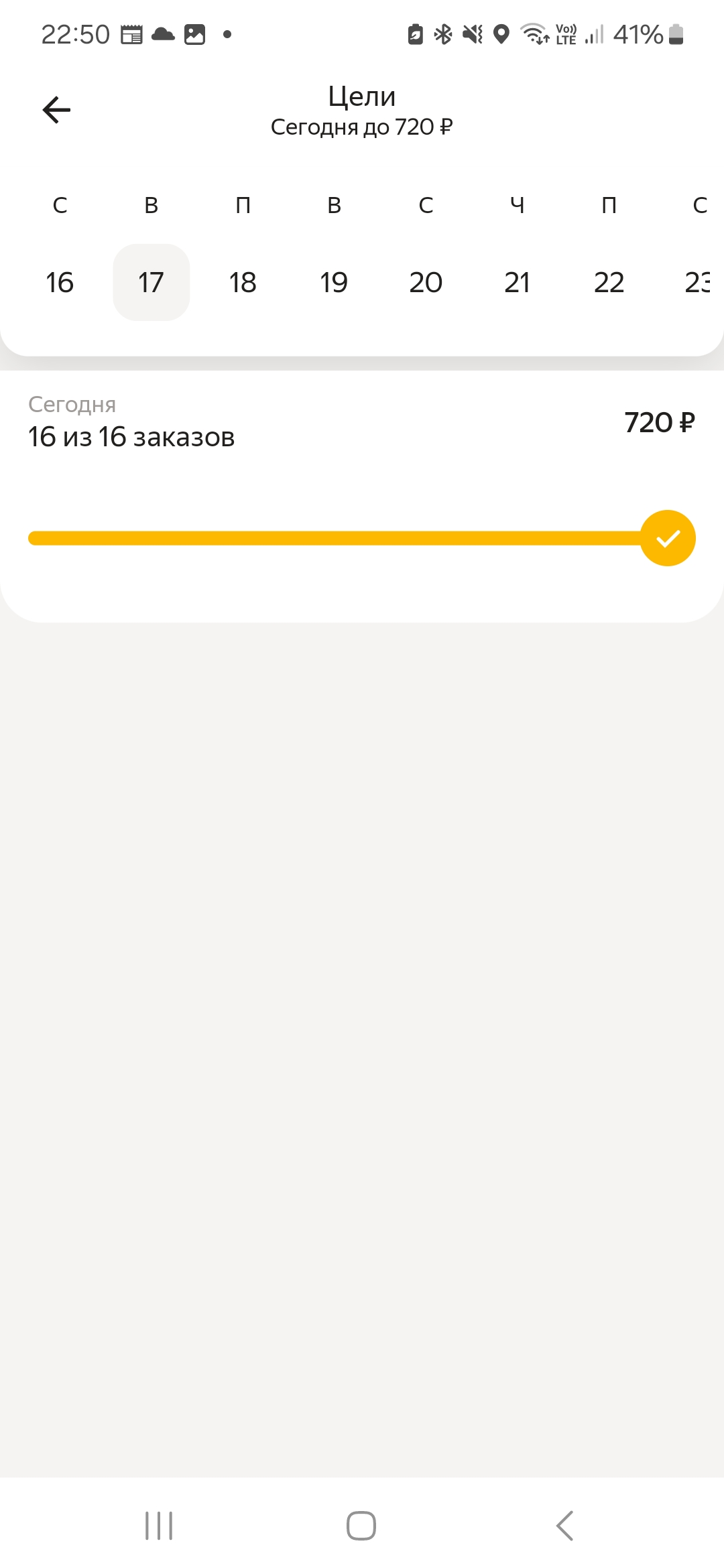Switch to date 19
Viewport: 724px width, 1568px height.
click(334, 282)
